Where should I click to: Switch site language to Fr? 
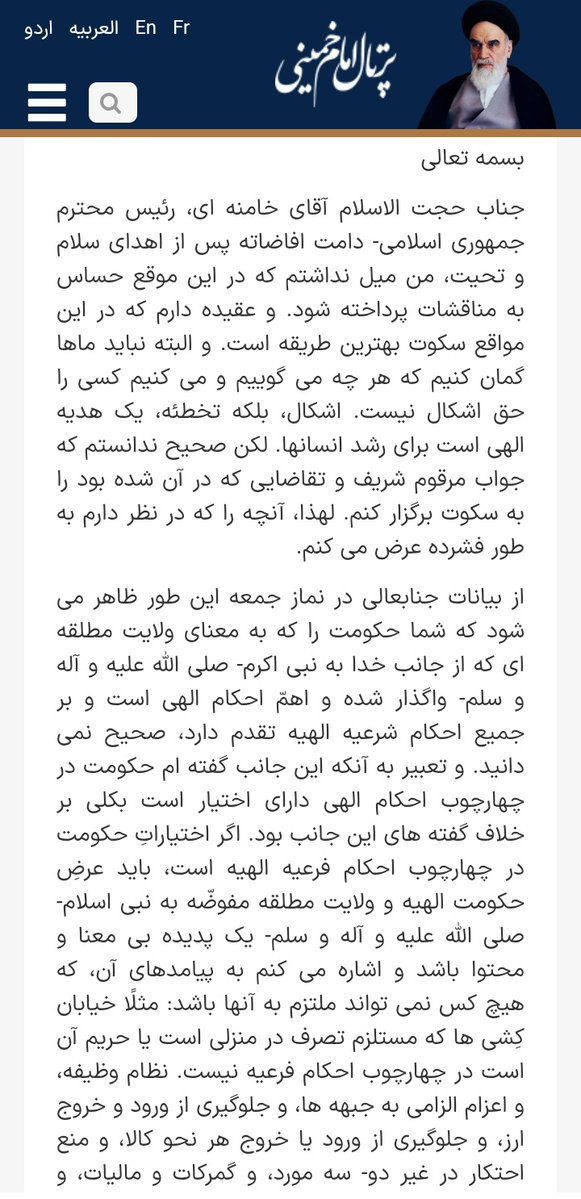[181, 28]
